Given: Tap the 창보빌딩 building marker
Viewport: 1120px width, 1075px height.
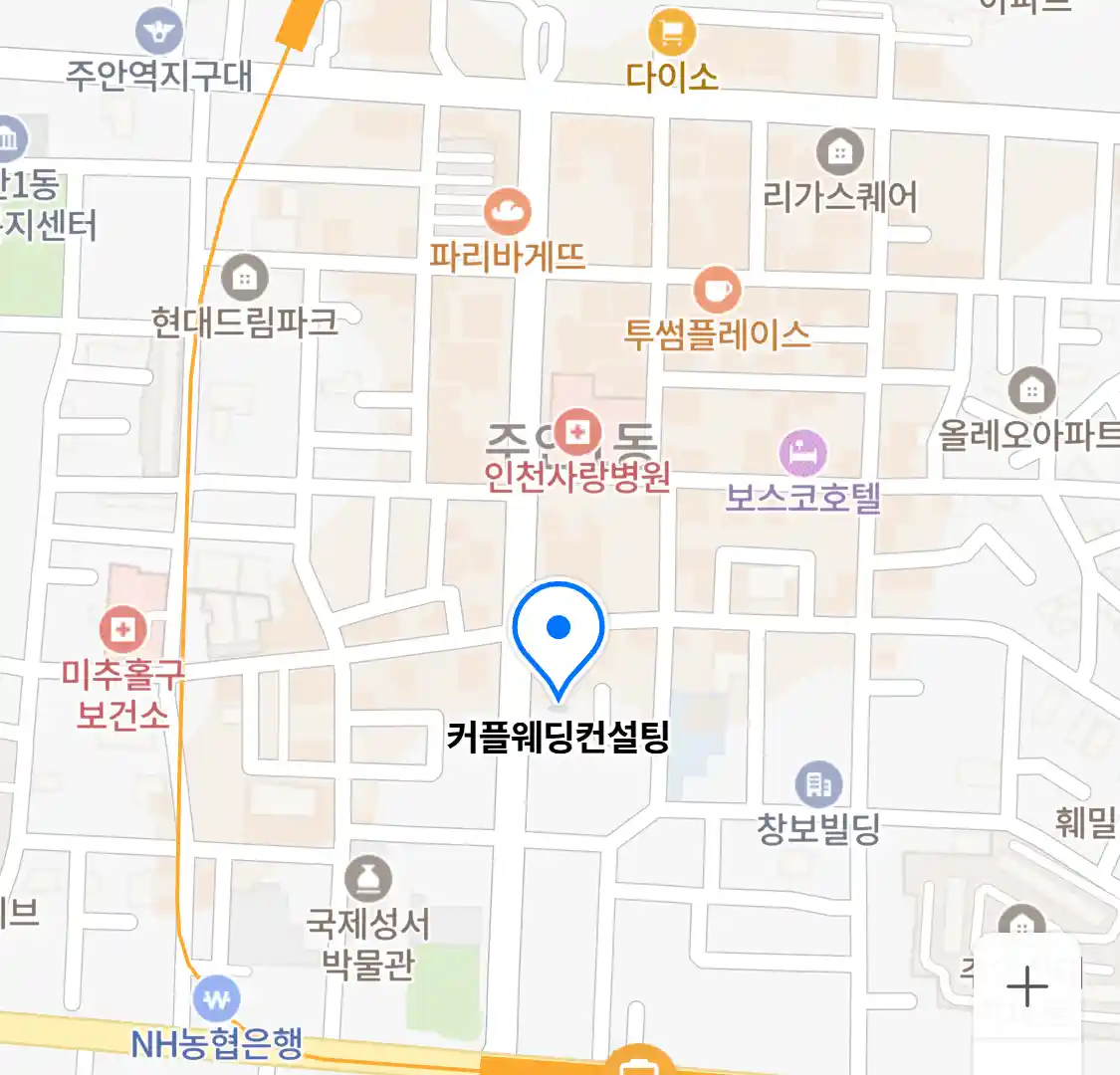Looking at the screenshot, I should (x=818, y=785).
